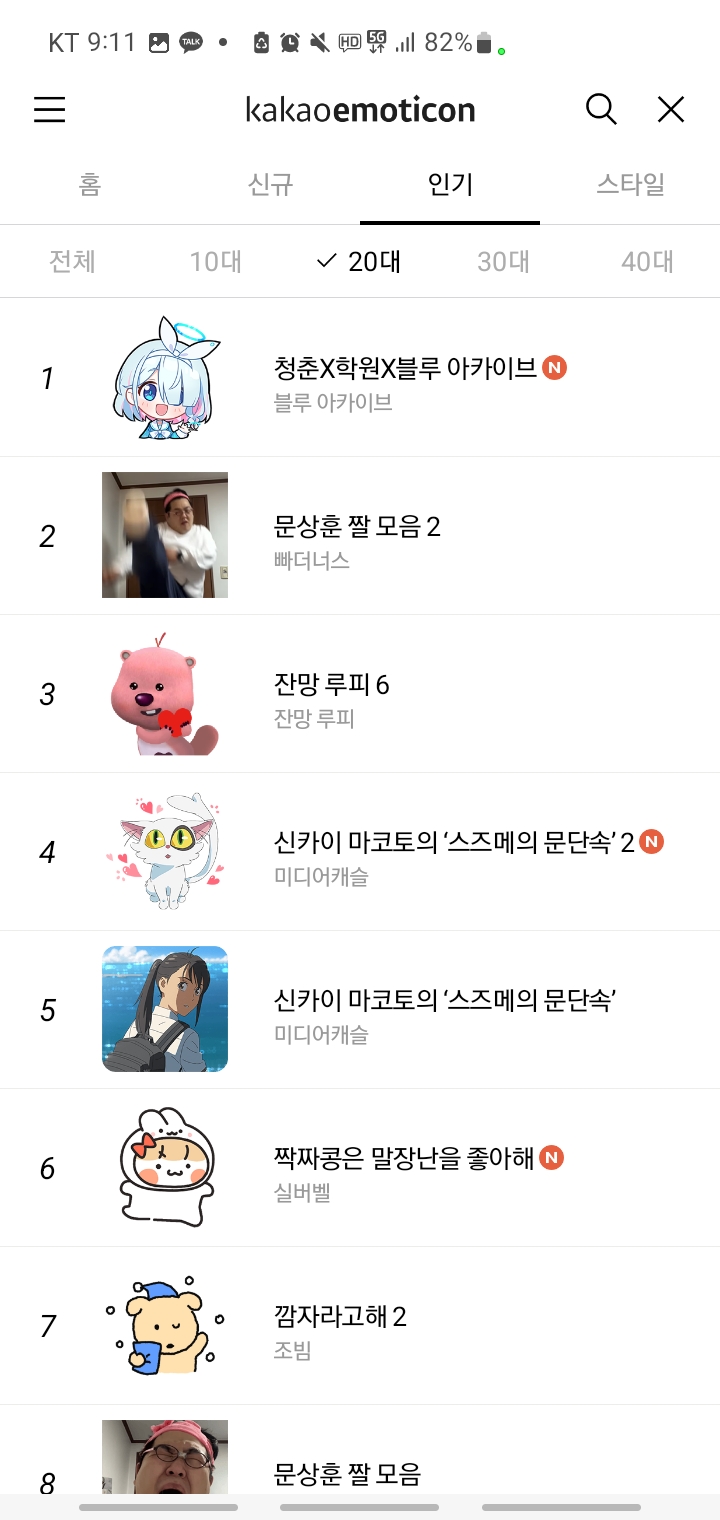720x1520 pixels.
Task: Switch to the 스타일 tab
Action: click(x=630, y=185)
